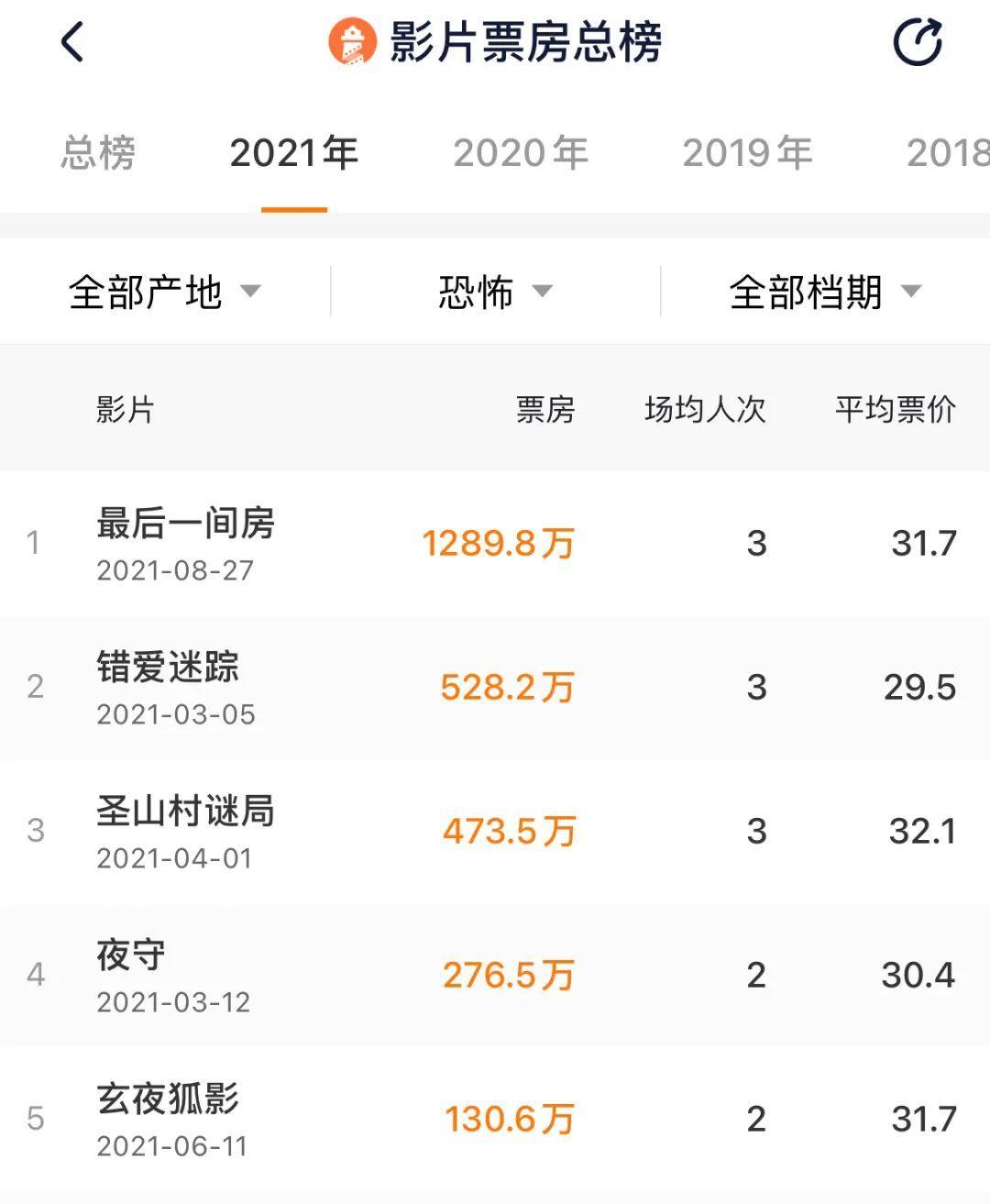990x1204 pixels.
Task: Click the orange underline indicator under 2021年
Action: (x=294, y=210)
